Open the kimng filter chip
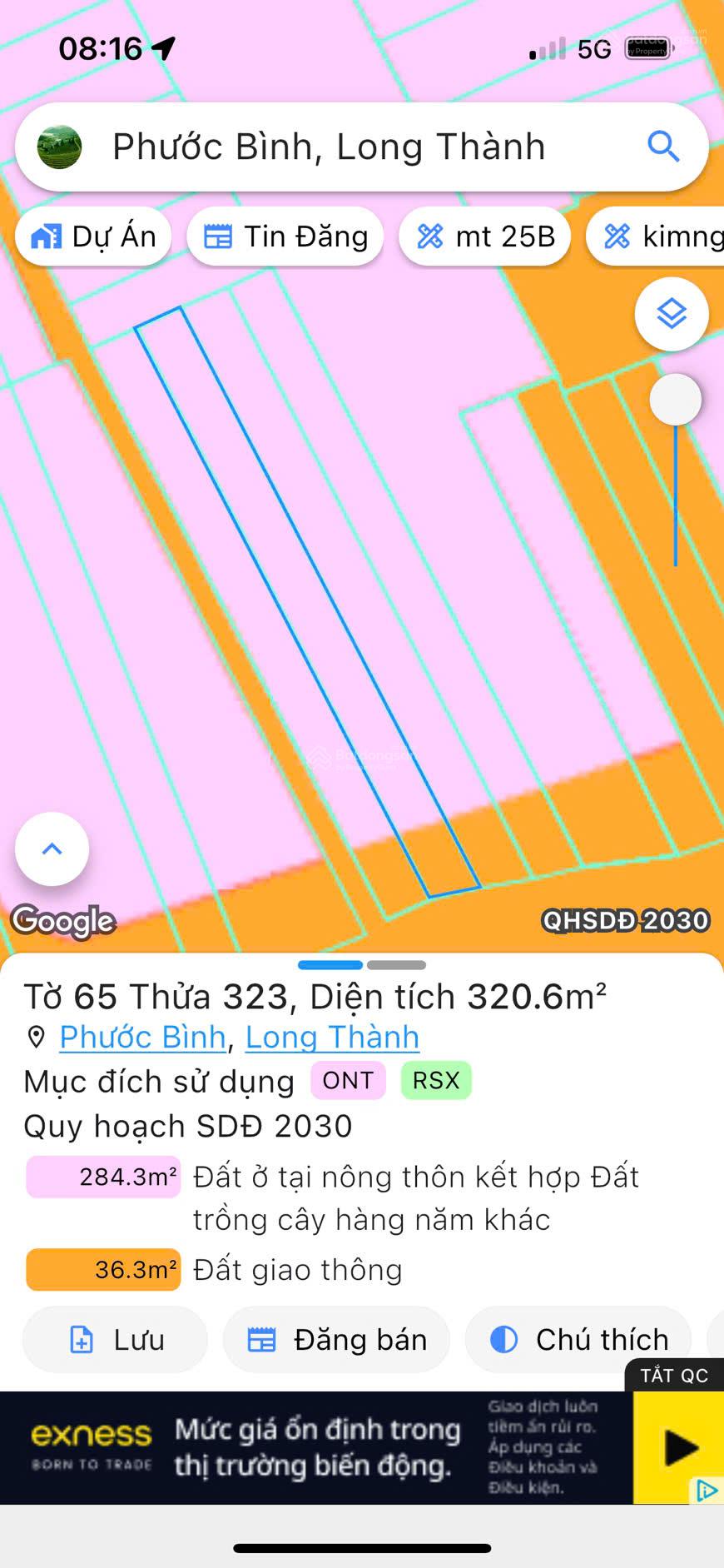This screenshot has width=724, height=1568. 657,236
